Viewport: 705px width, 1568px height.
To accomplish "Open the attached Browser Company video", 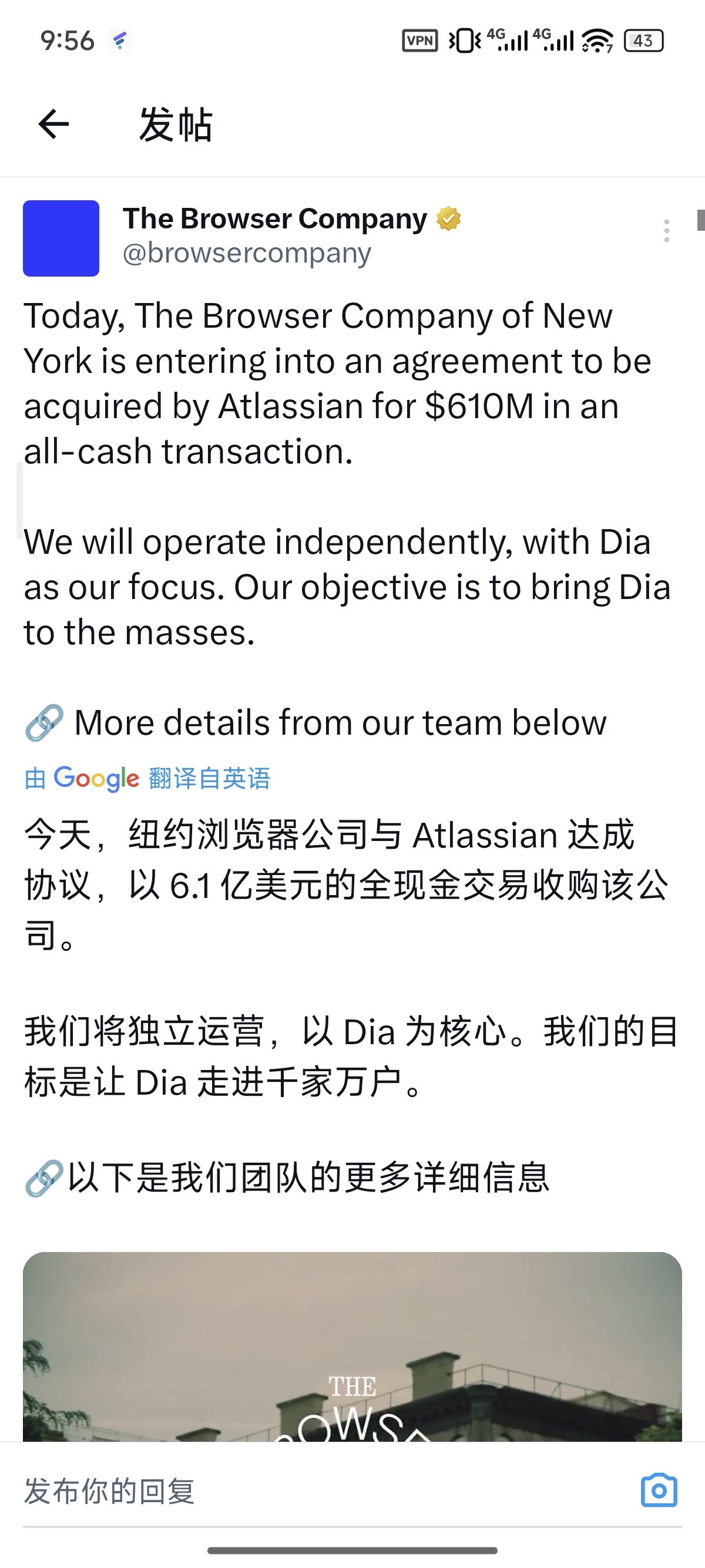I will pyautogui.click(x=352, y=1347).
